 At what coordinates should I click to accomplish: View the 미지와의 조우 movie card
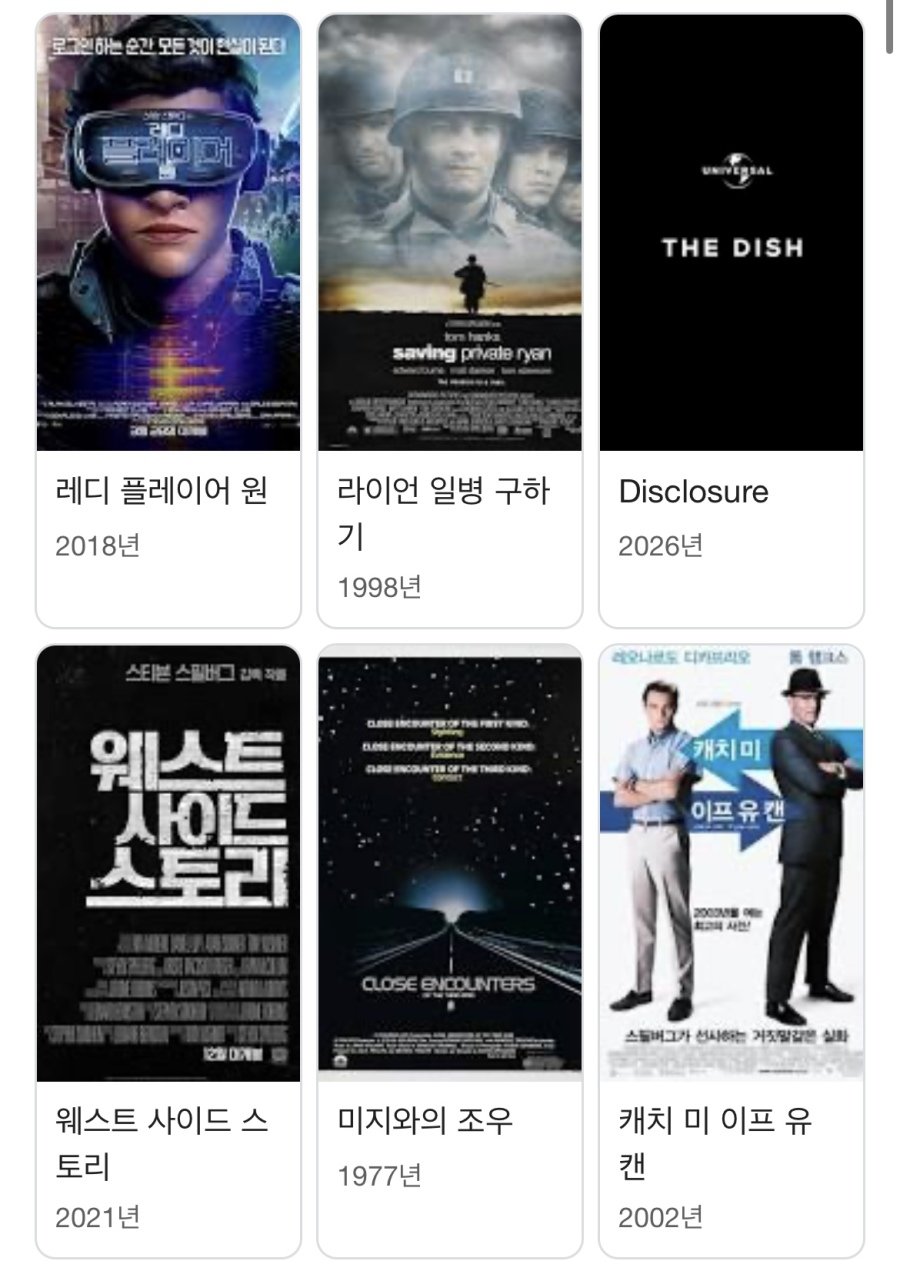[449, 950]
